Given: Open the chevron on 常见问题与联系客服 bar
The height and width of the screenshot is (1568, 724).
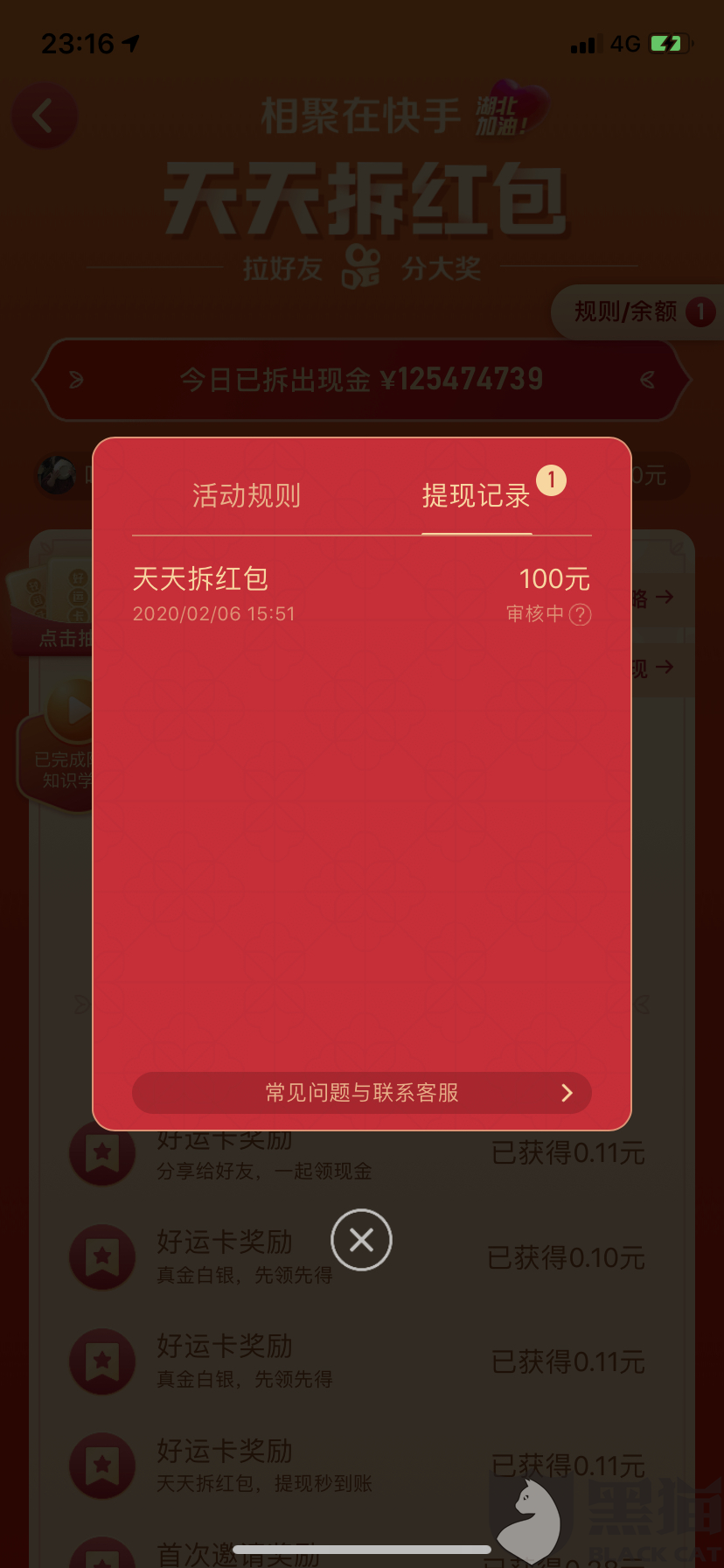Looking at the screenshot, I should pyautogui.click(x=567, y=1093).
